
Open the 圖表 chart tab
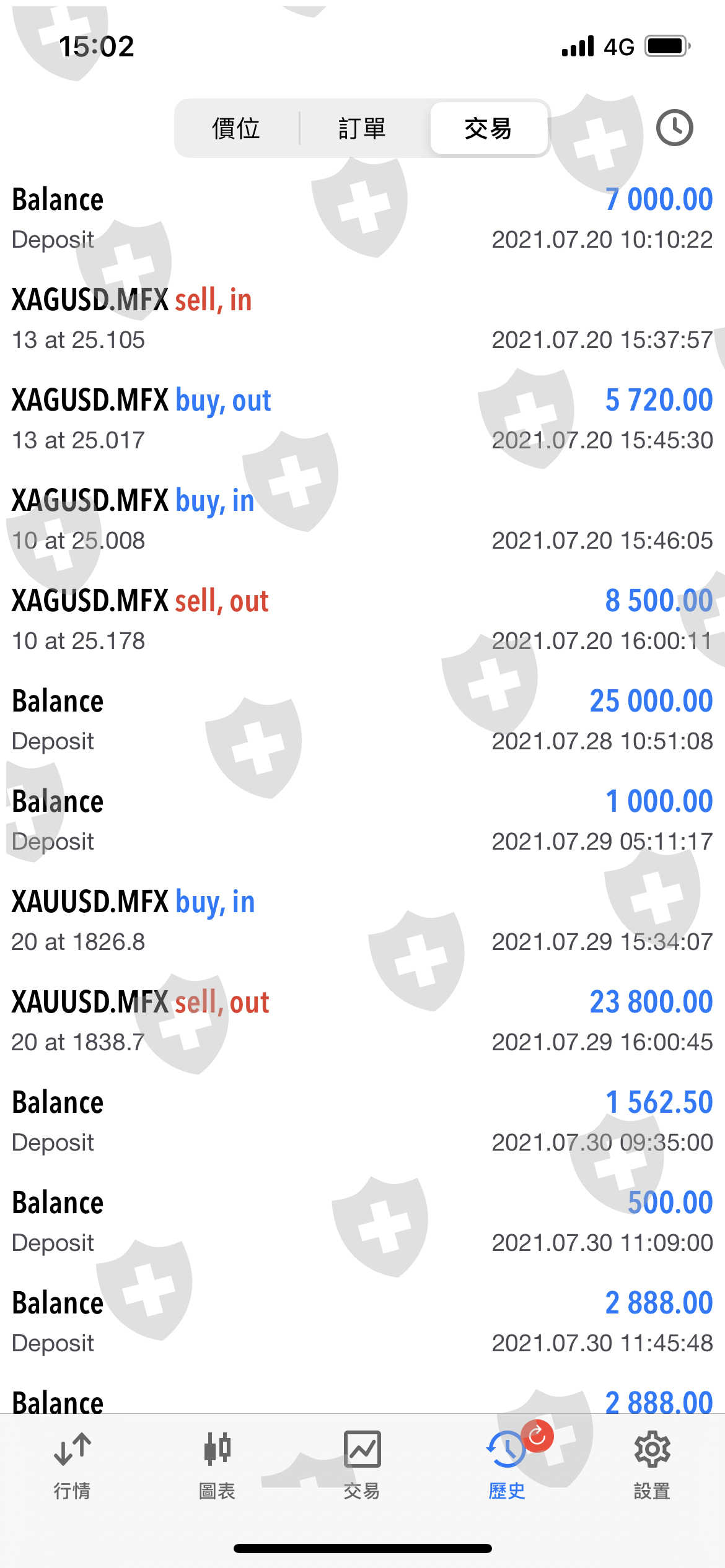pyautogui.click(x=217, y=1465)
